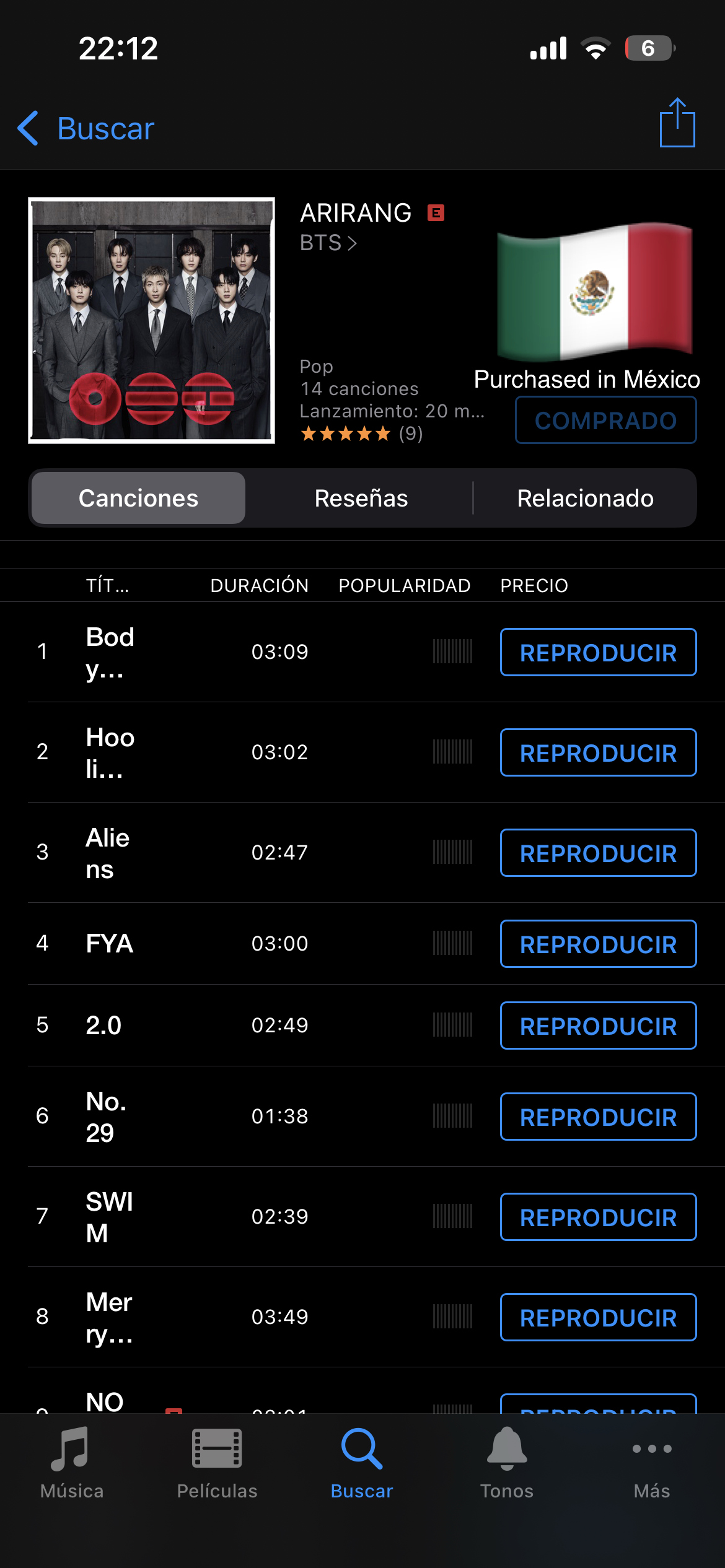Go back to Buscar results

point(87,129)
